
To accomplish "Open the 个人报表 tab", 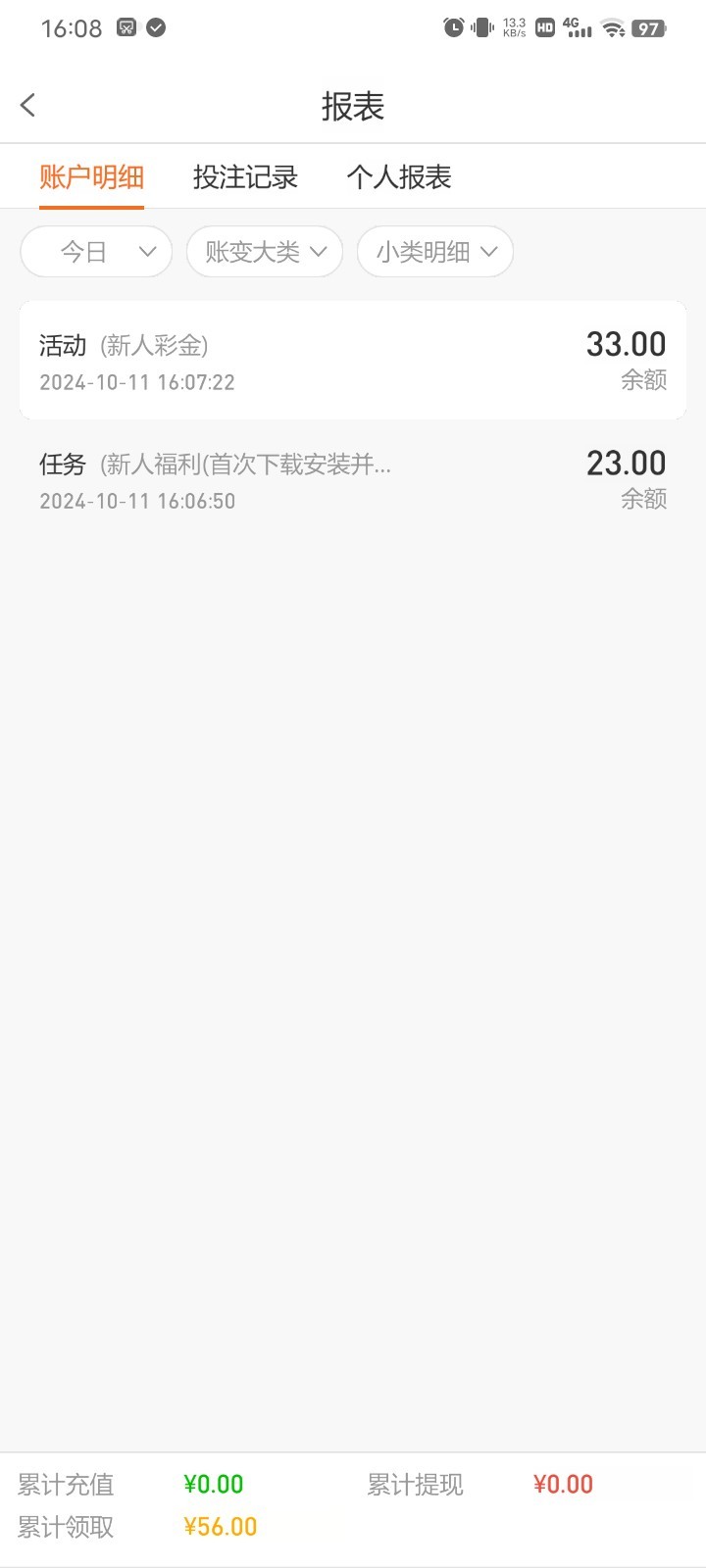I will [x=398, y=177].
